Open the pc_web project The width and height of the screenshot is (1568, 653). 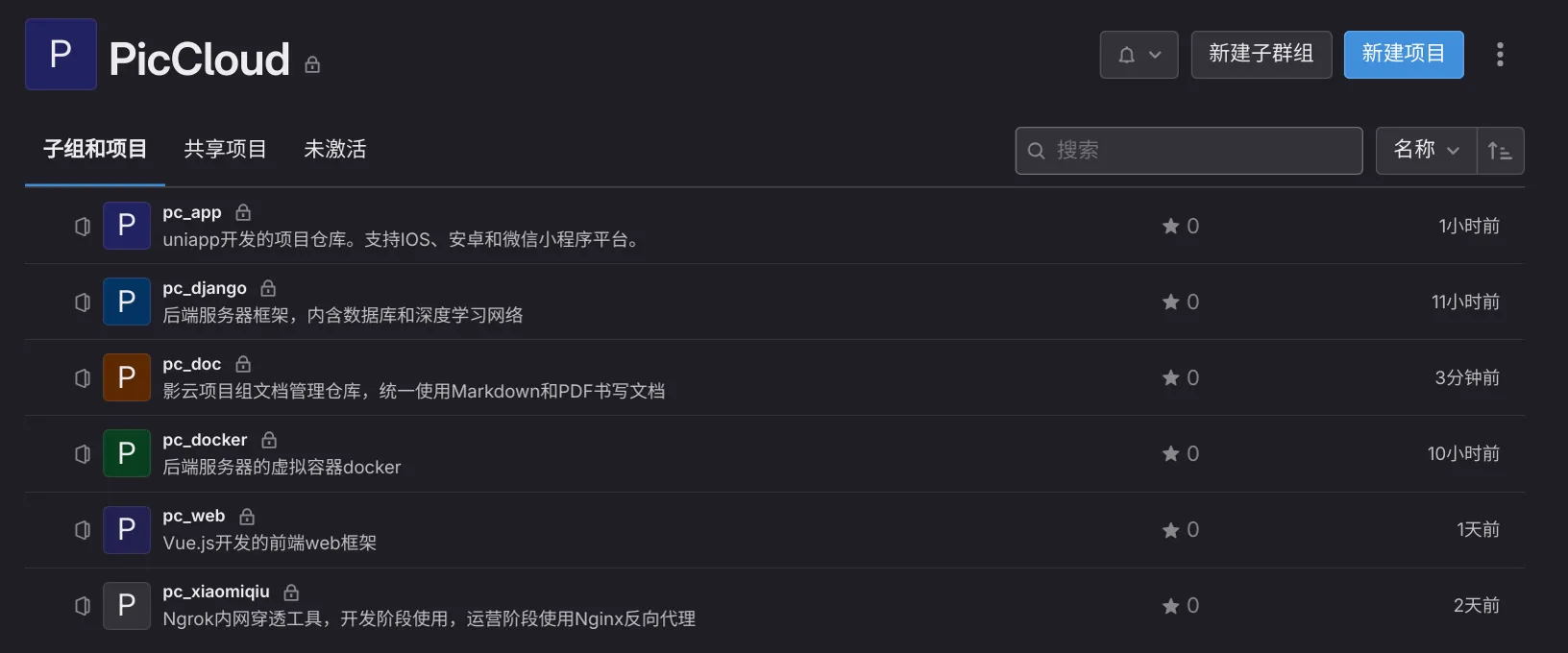(194, 516)
